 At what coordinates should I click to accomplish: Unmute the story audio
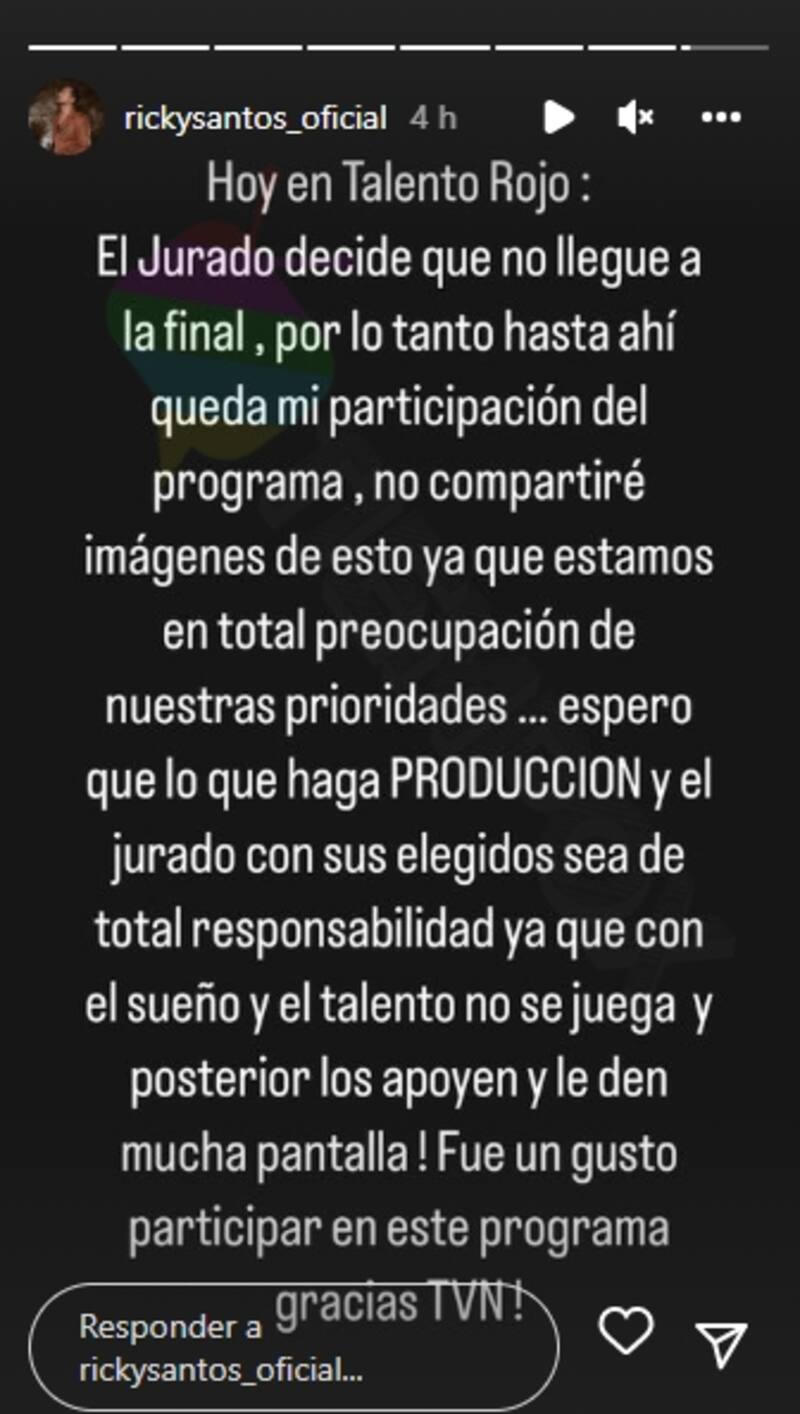[x=635, y=118]
